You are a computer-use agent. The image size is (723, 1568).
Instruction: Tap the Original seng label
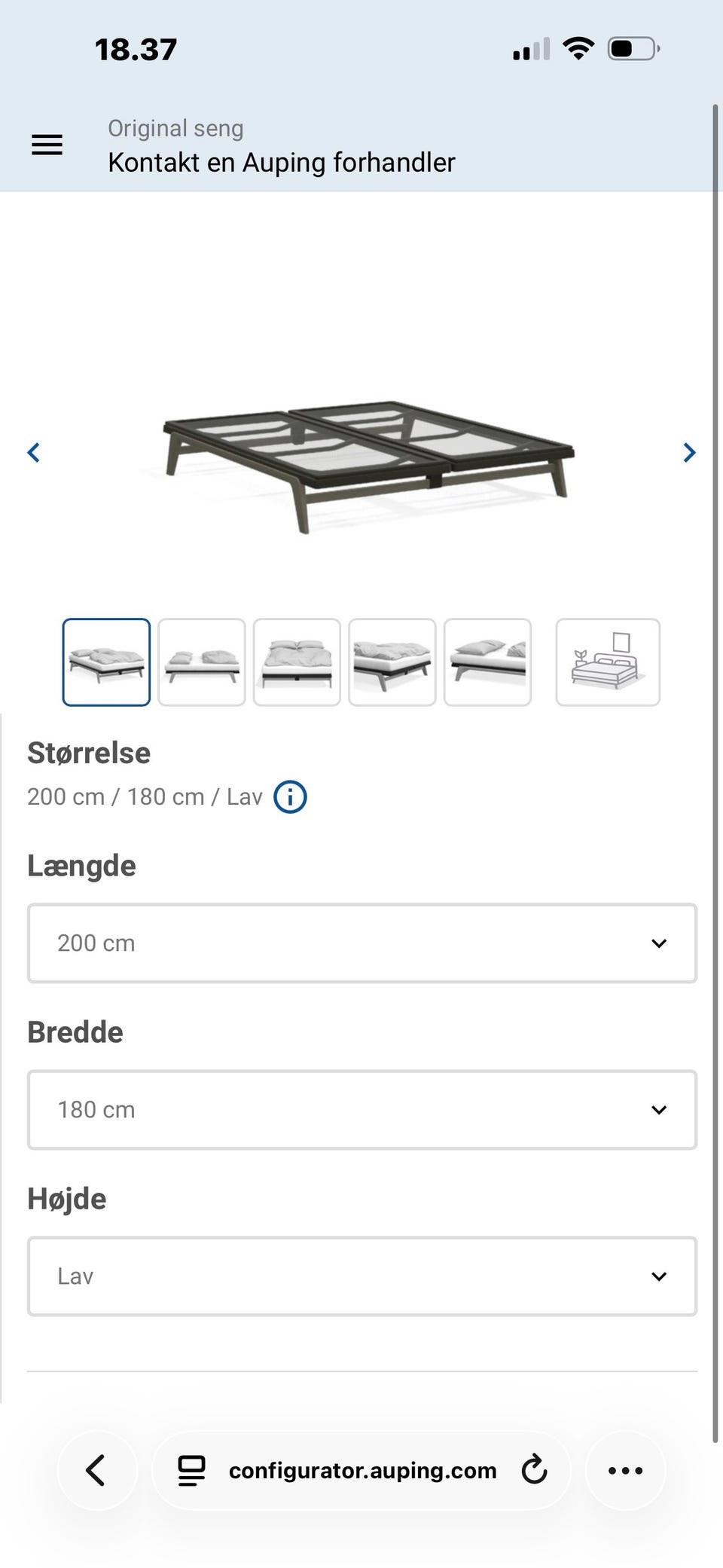pyautogui.click(x=175, y=127)
